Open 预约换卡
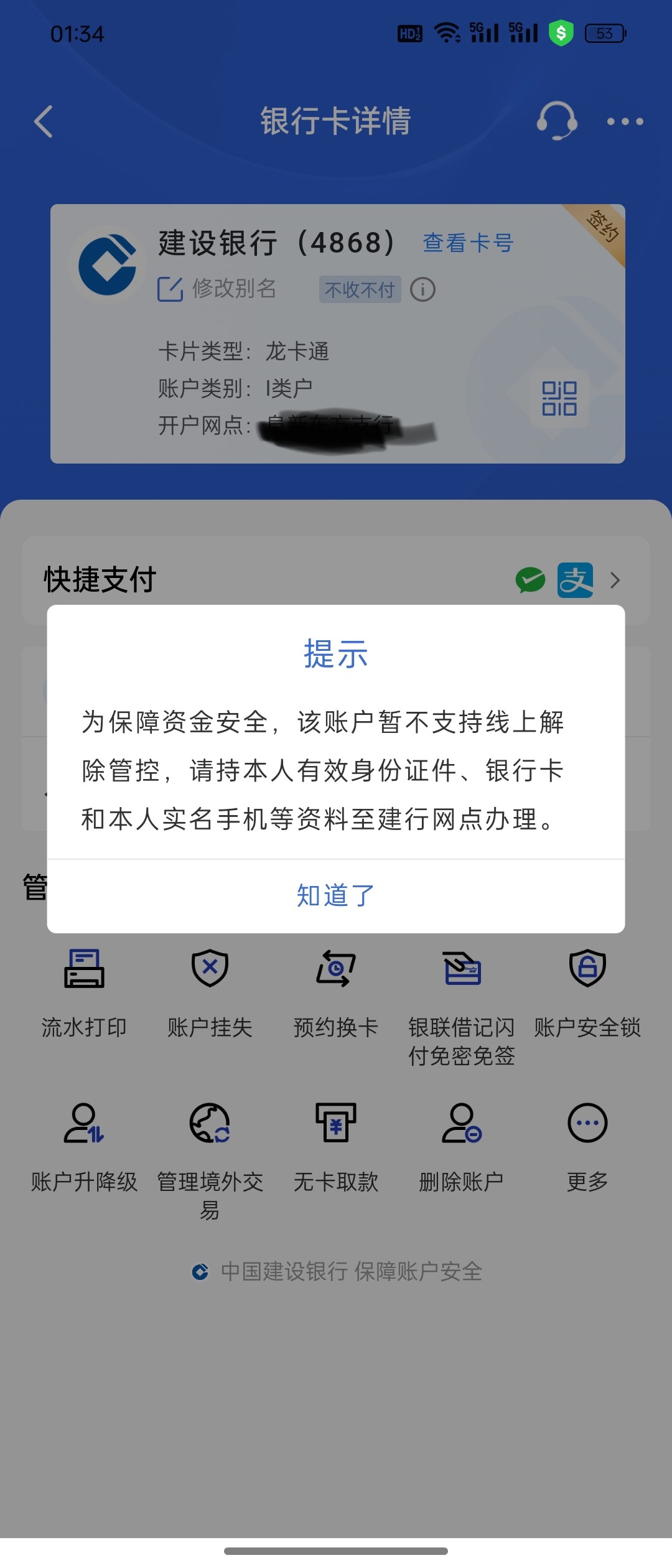The width and height of the screenshot is (672, 1568). (x=336, y=989)
